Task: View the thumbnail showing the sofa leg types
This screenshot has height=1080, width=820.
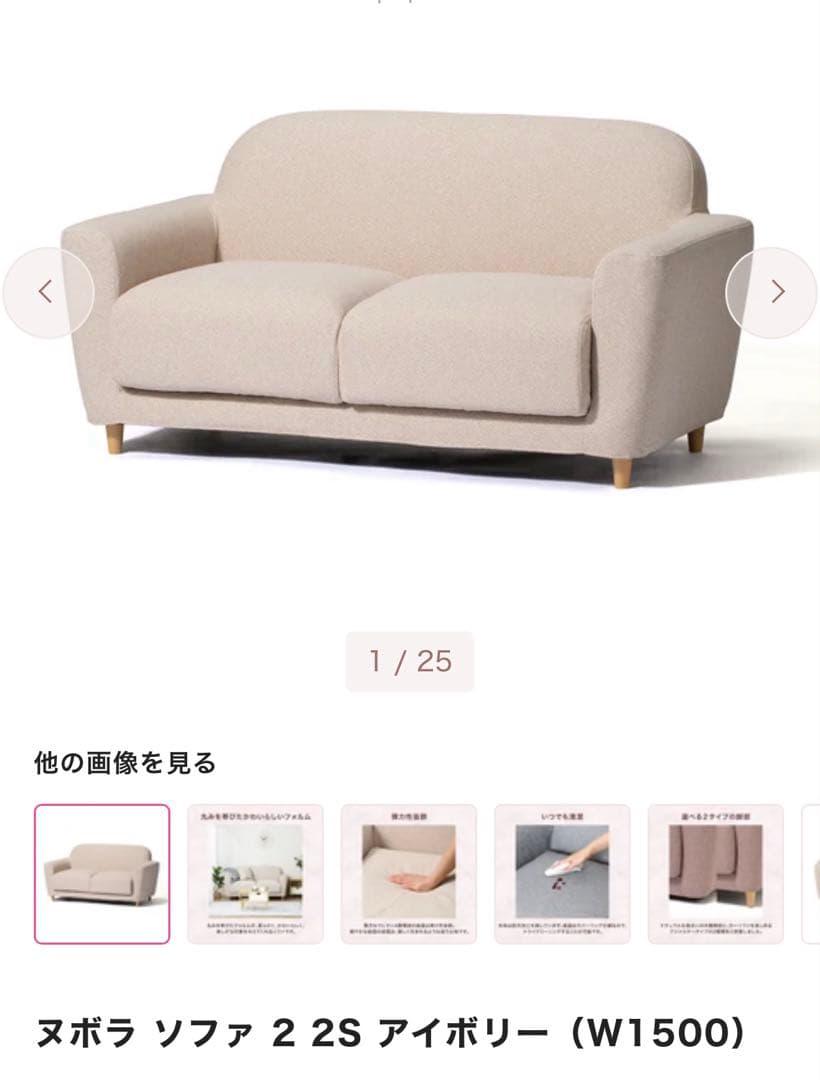Action: tap(715, 874)
